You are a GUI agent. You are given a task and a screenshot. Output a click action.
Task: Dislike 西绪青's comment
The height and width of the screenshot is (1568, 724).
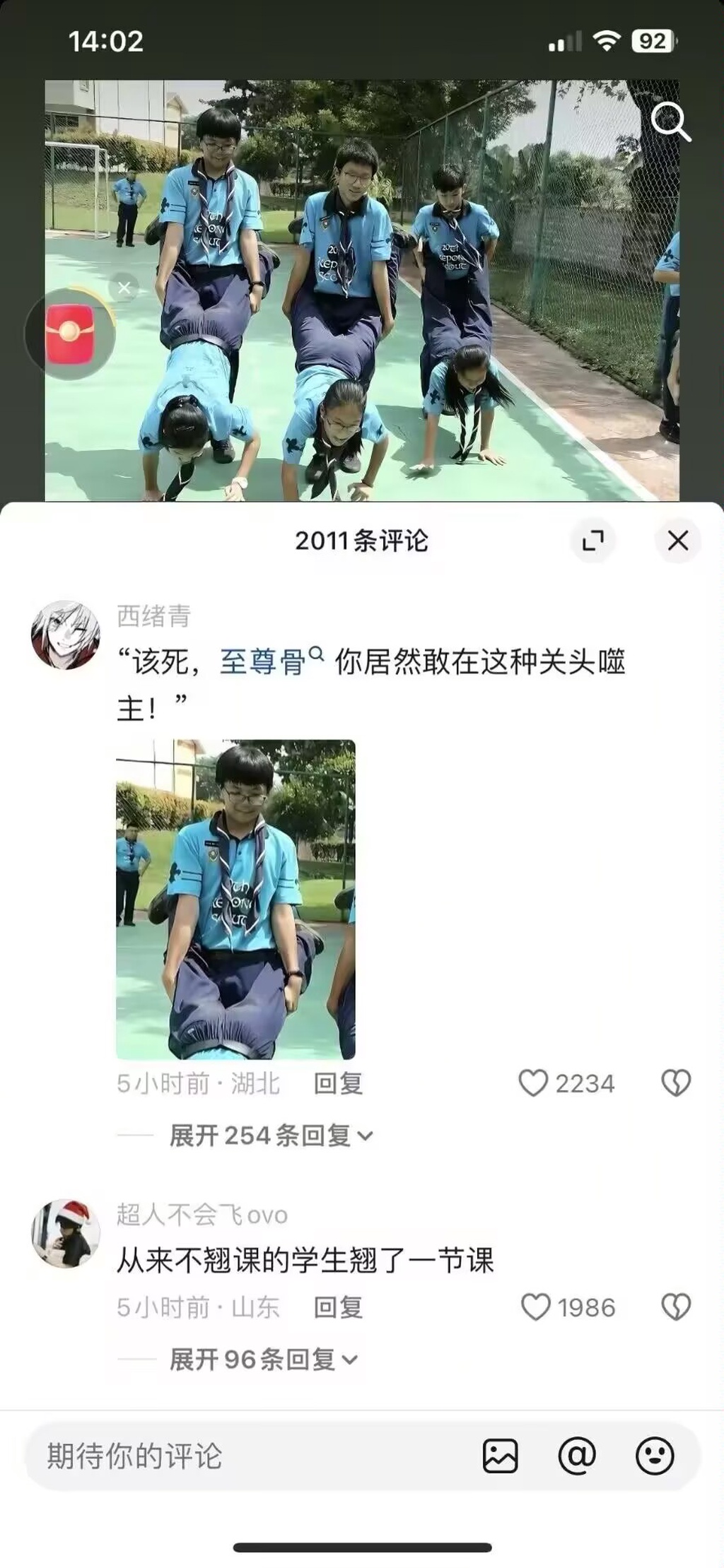point(675,1083)
